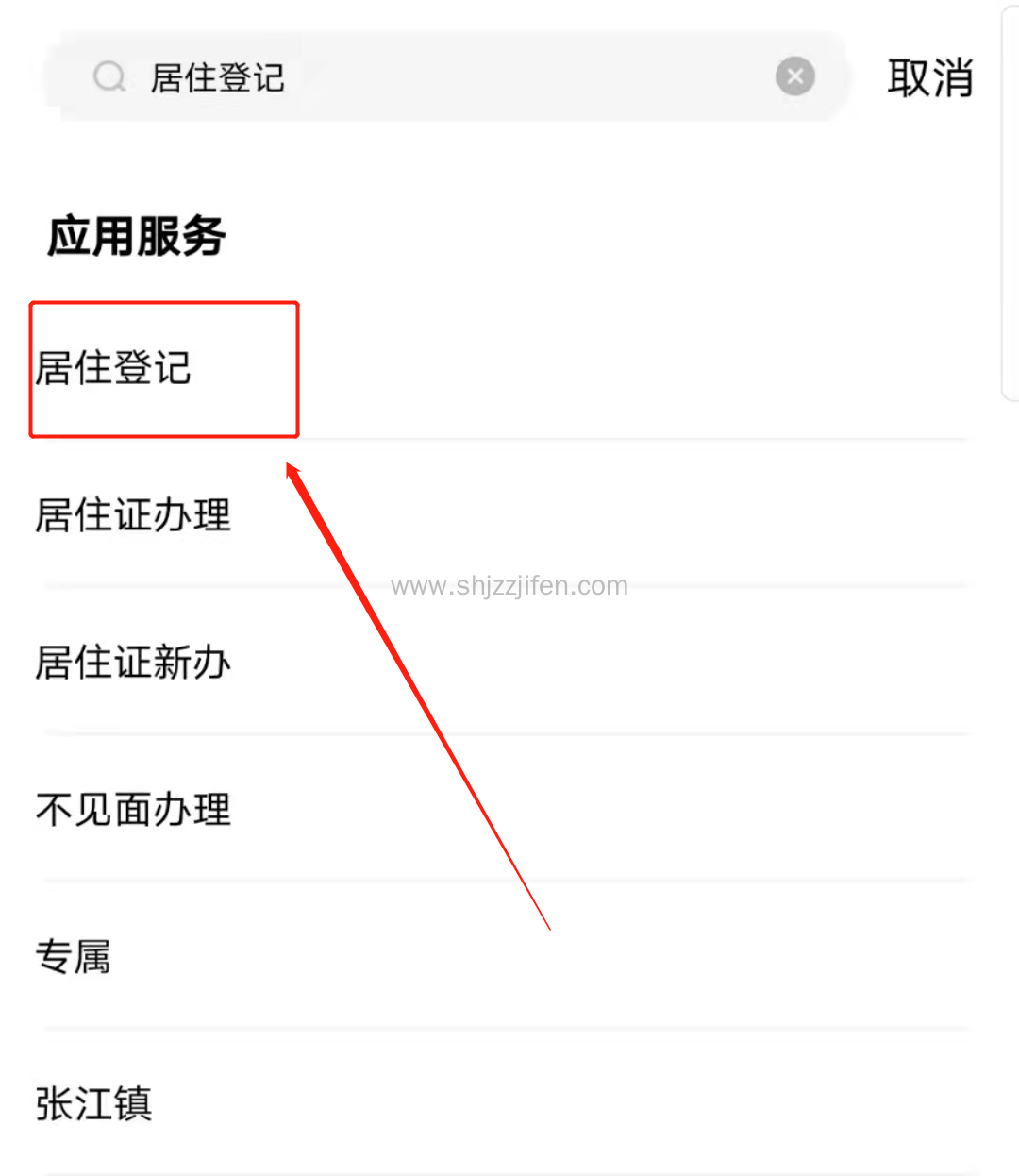The height and width of the screenshot is (1176, 1019).
Task: Open the 居住登记 service result
Action: tap(114, 368)
